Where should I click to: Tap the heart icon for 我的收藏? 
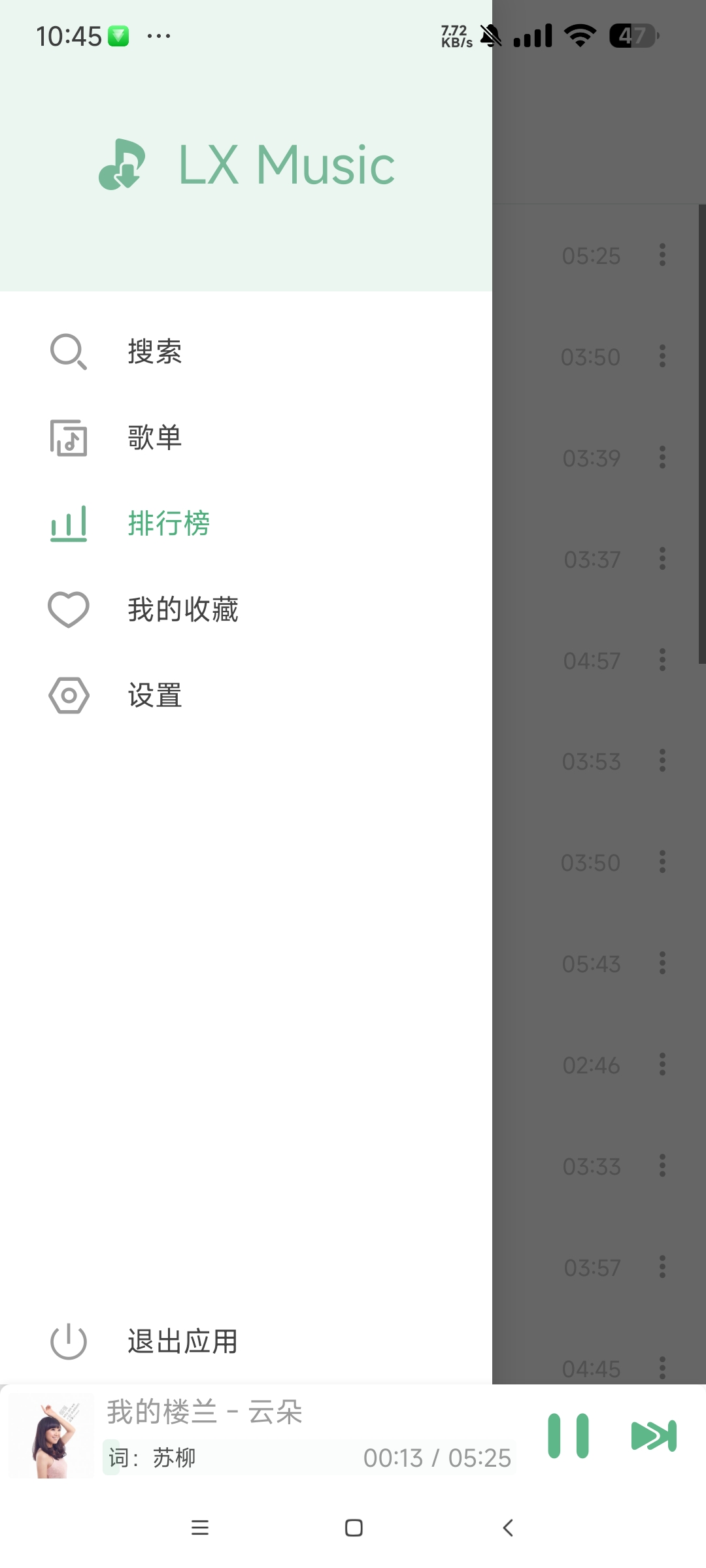[68, 609]
